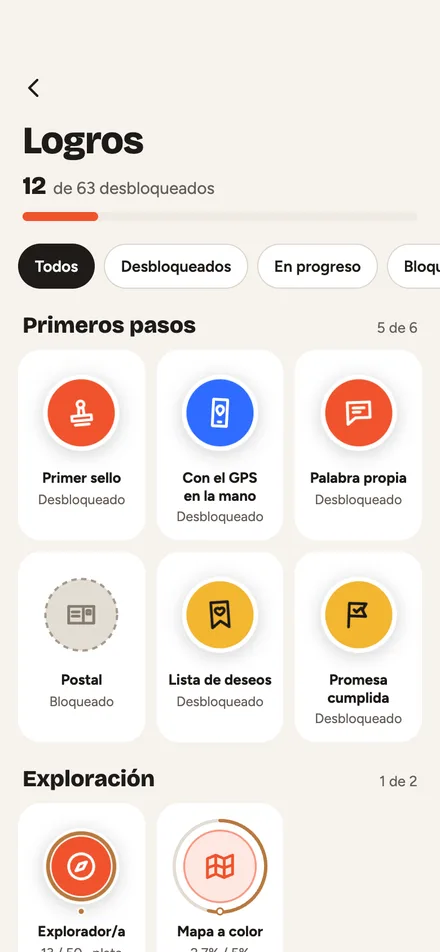Screen dimensions: 440x952
Task: Open the locked Postal achievement
Action: coord(81,647)
